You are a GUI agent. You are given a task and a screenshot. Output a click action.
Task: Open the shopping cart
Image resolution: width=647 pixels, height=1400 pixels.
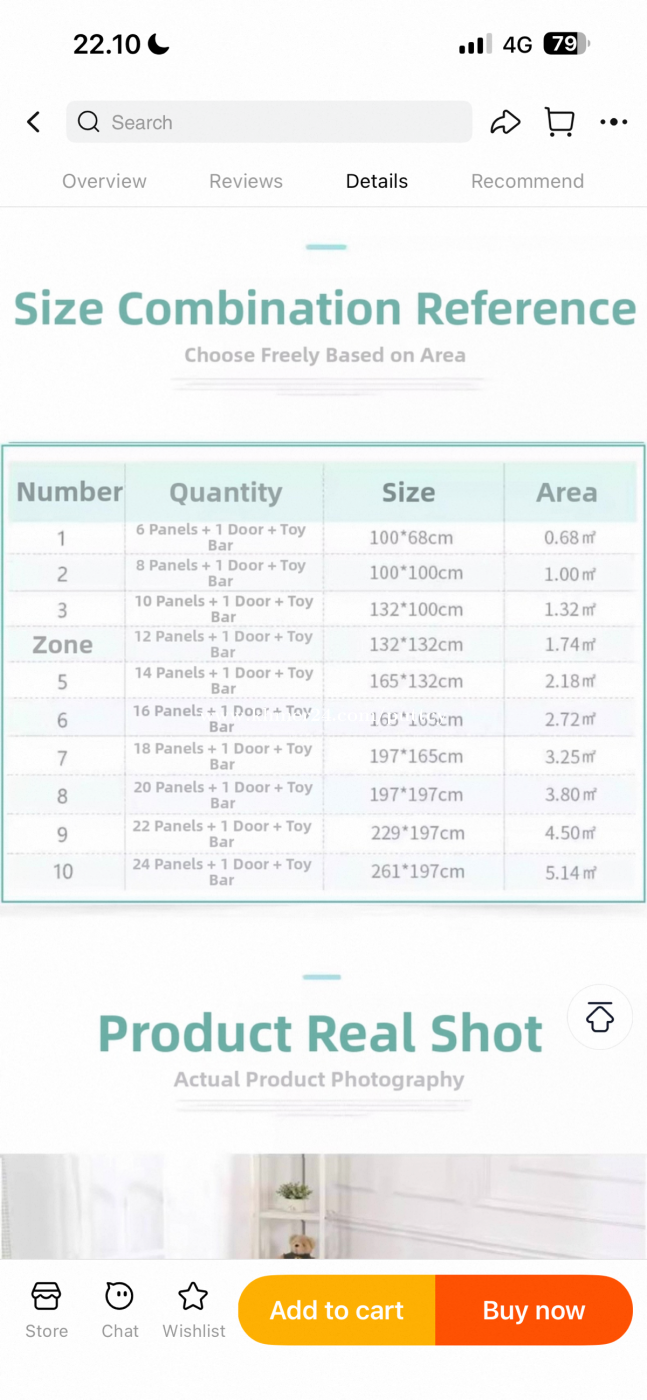(x=559, y=122)
